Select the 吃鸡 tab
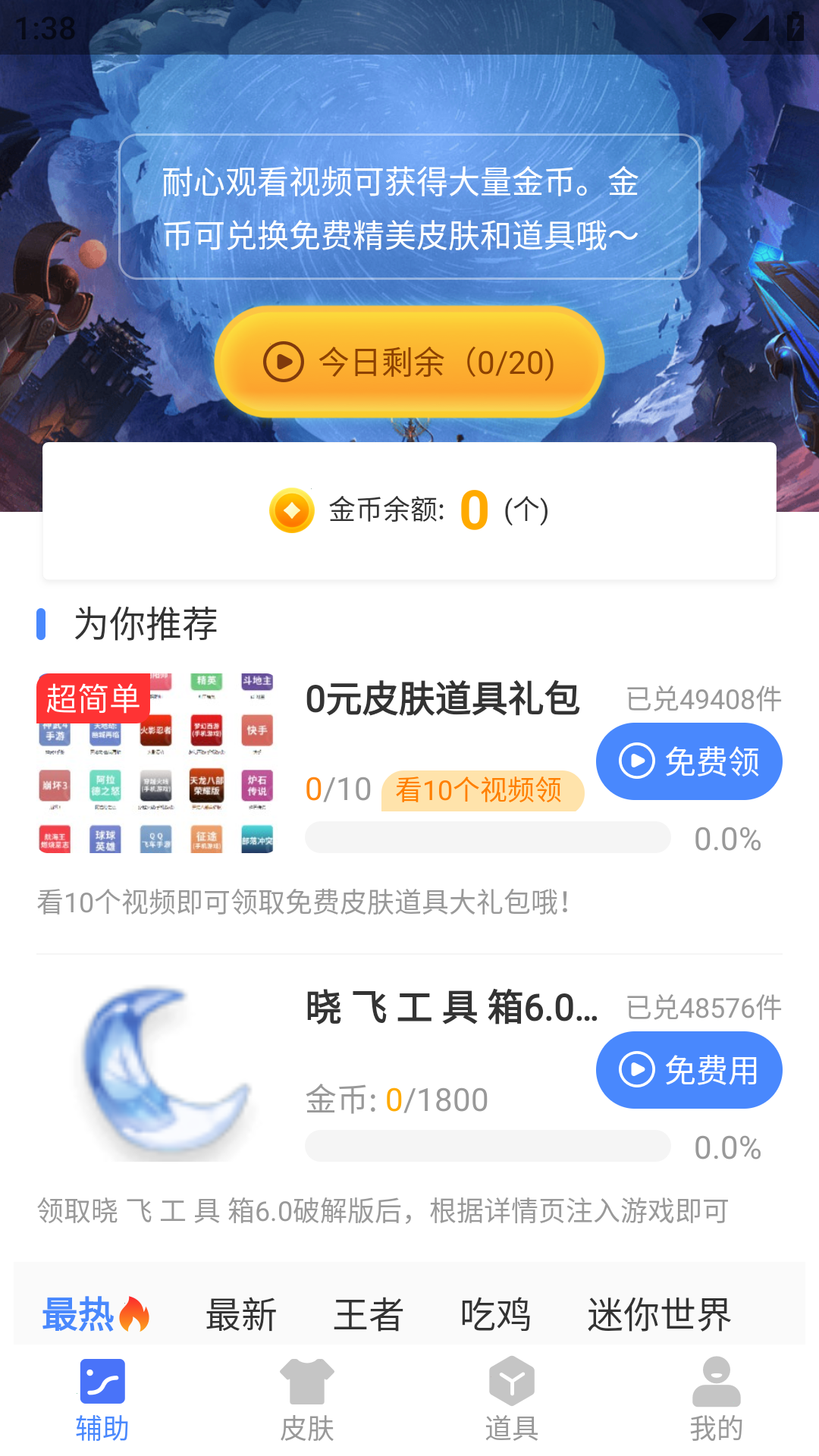This screenshot has height=1456, width=819. (497, 1314)
